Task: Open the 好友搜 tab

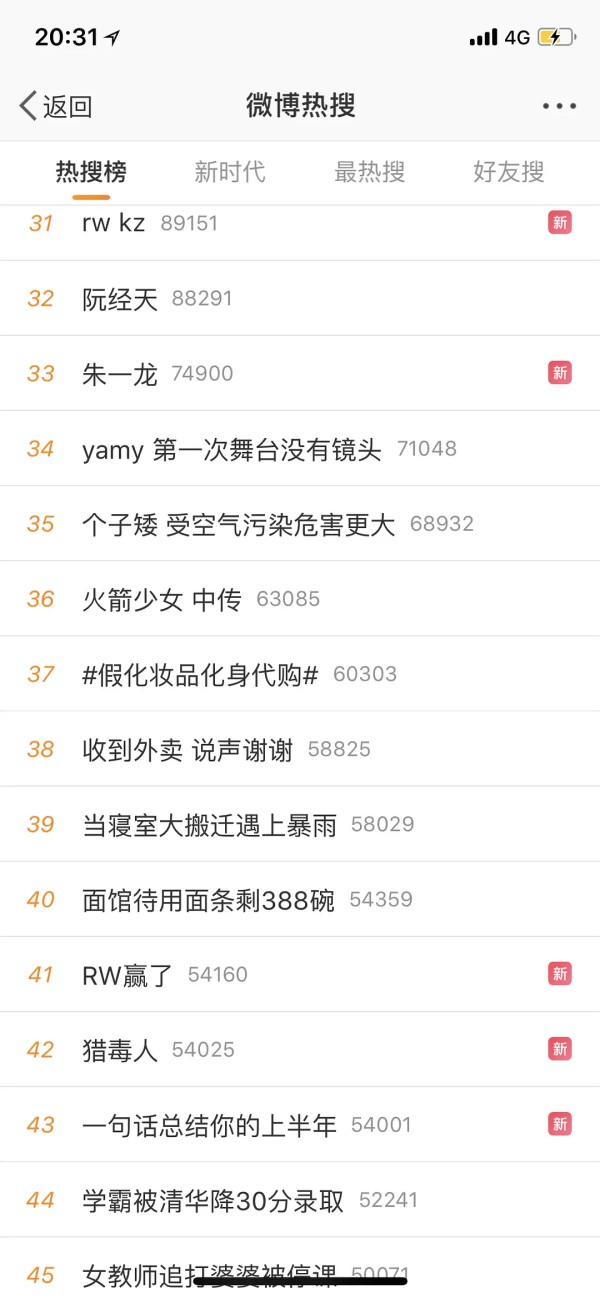Action: pos(509,172)
